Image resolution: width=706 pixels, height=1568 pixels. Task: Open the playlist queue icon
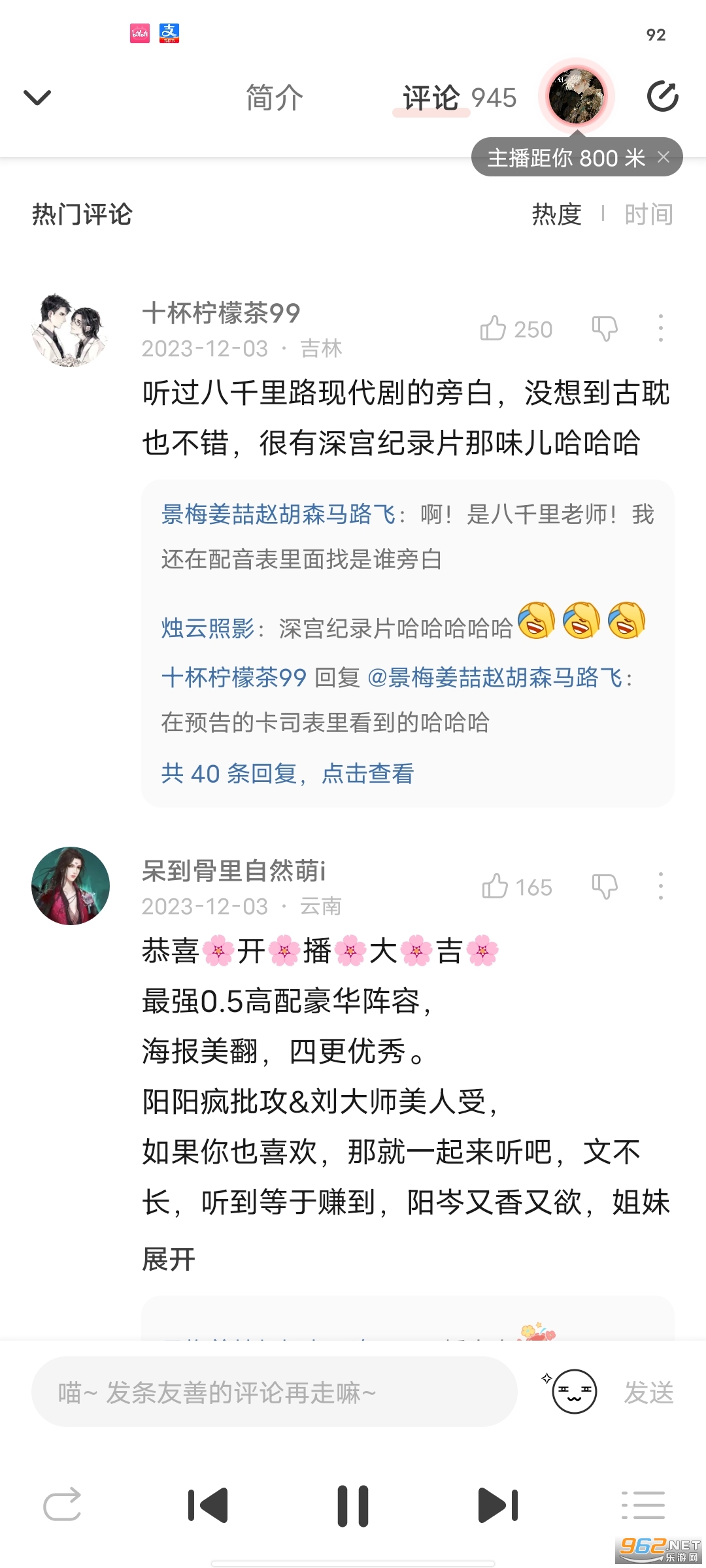pos(644,1505)
